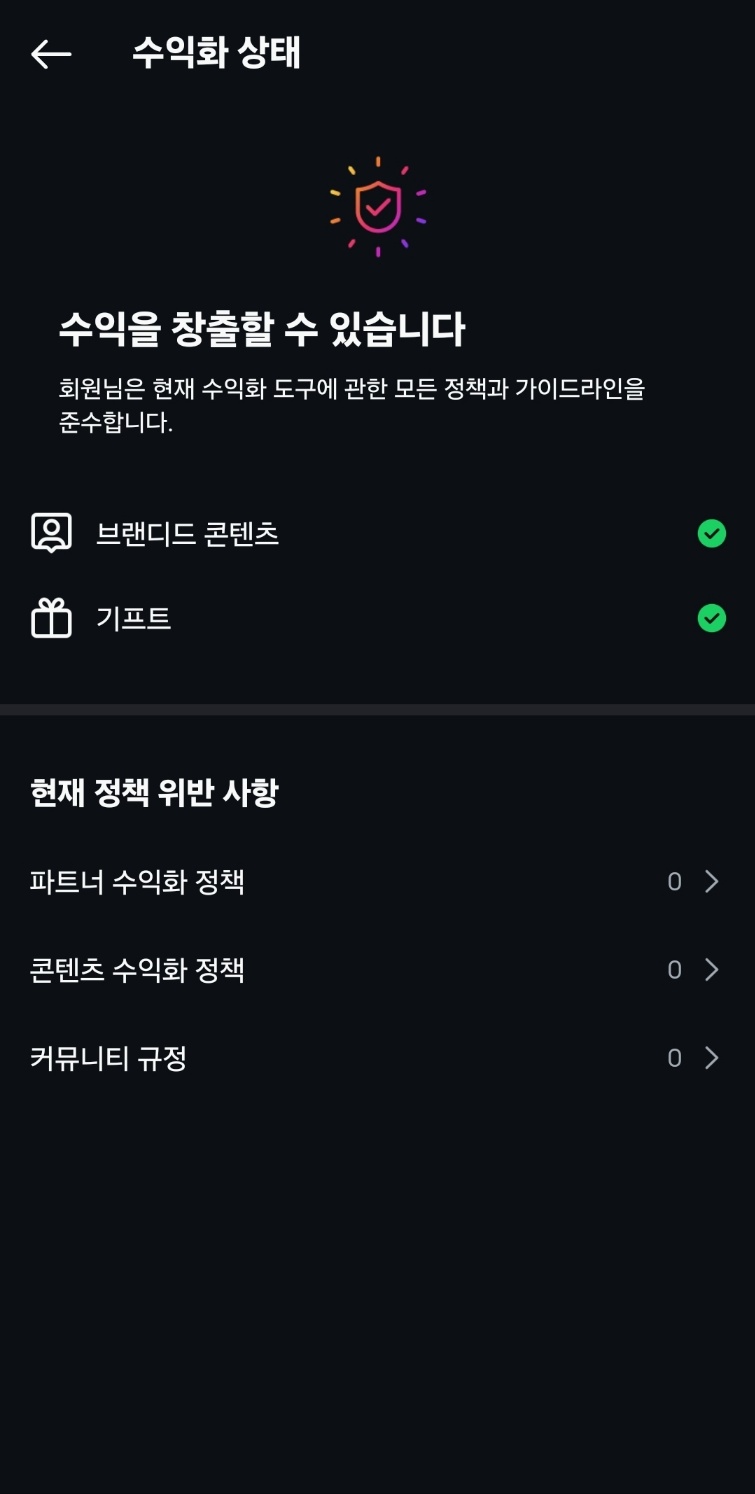Viewport: 755px width, 1494px height.
Task: Go back from 수익화 상태 screen
Action: point(51,54)
